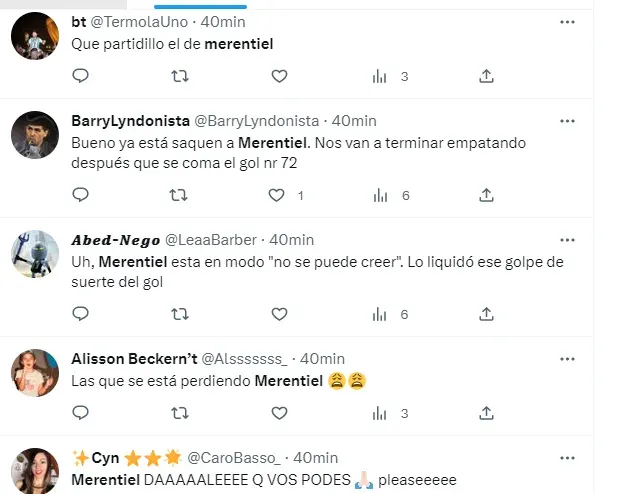
Task: Reply to Alisson Beckern't's tweet
Action: [x=81, y=413]
